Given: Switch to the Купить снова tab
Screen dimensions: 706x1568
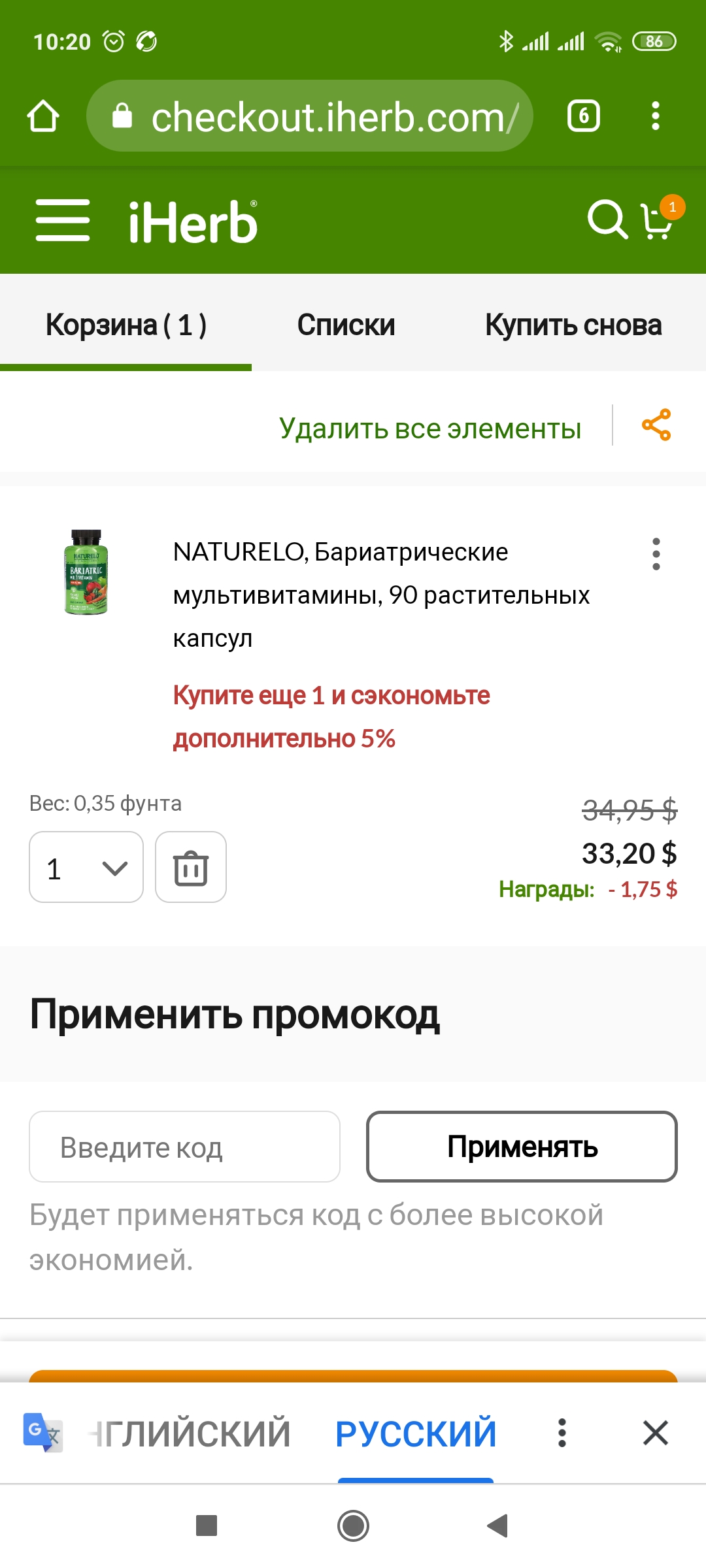Looking at the screenshot, I should click(x=573, y=325).
